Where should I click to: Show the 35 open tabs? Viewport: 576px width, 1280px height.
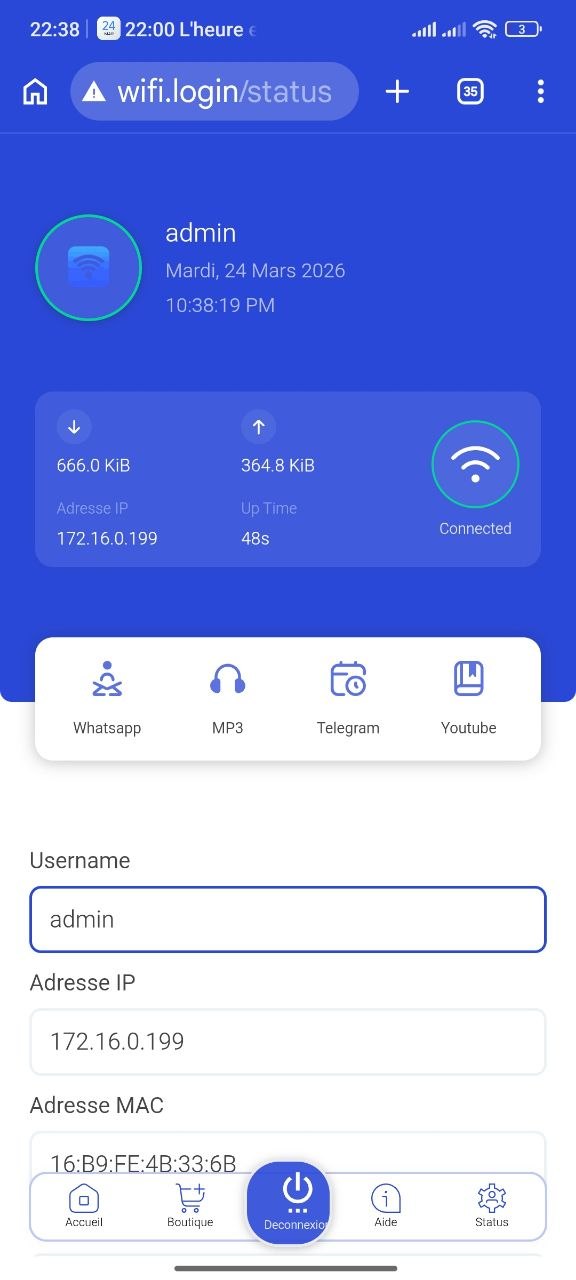click(470, 92)
